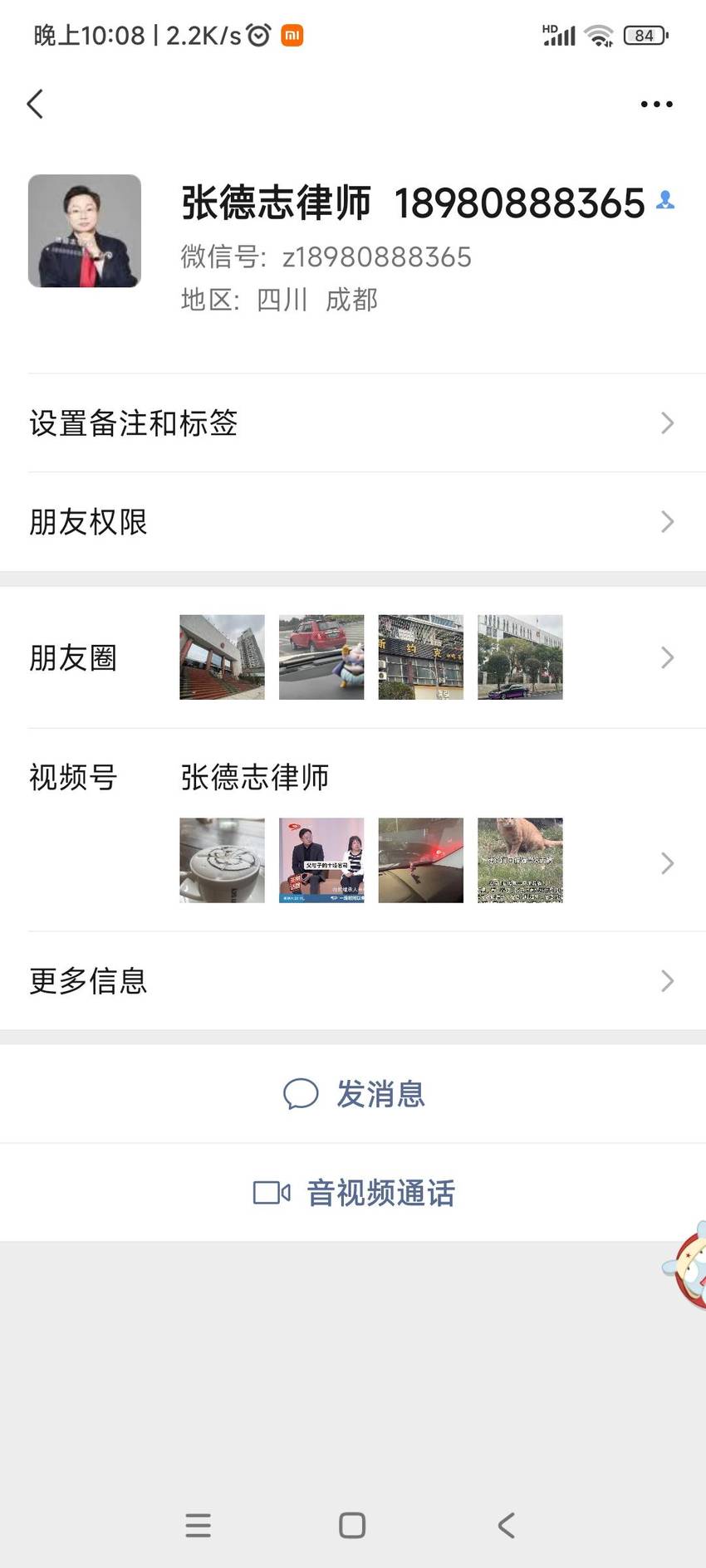
Task: Open recent apps from navigation bar
Action: pyautogui.click(x=198, y=1525)
